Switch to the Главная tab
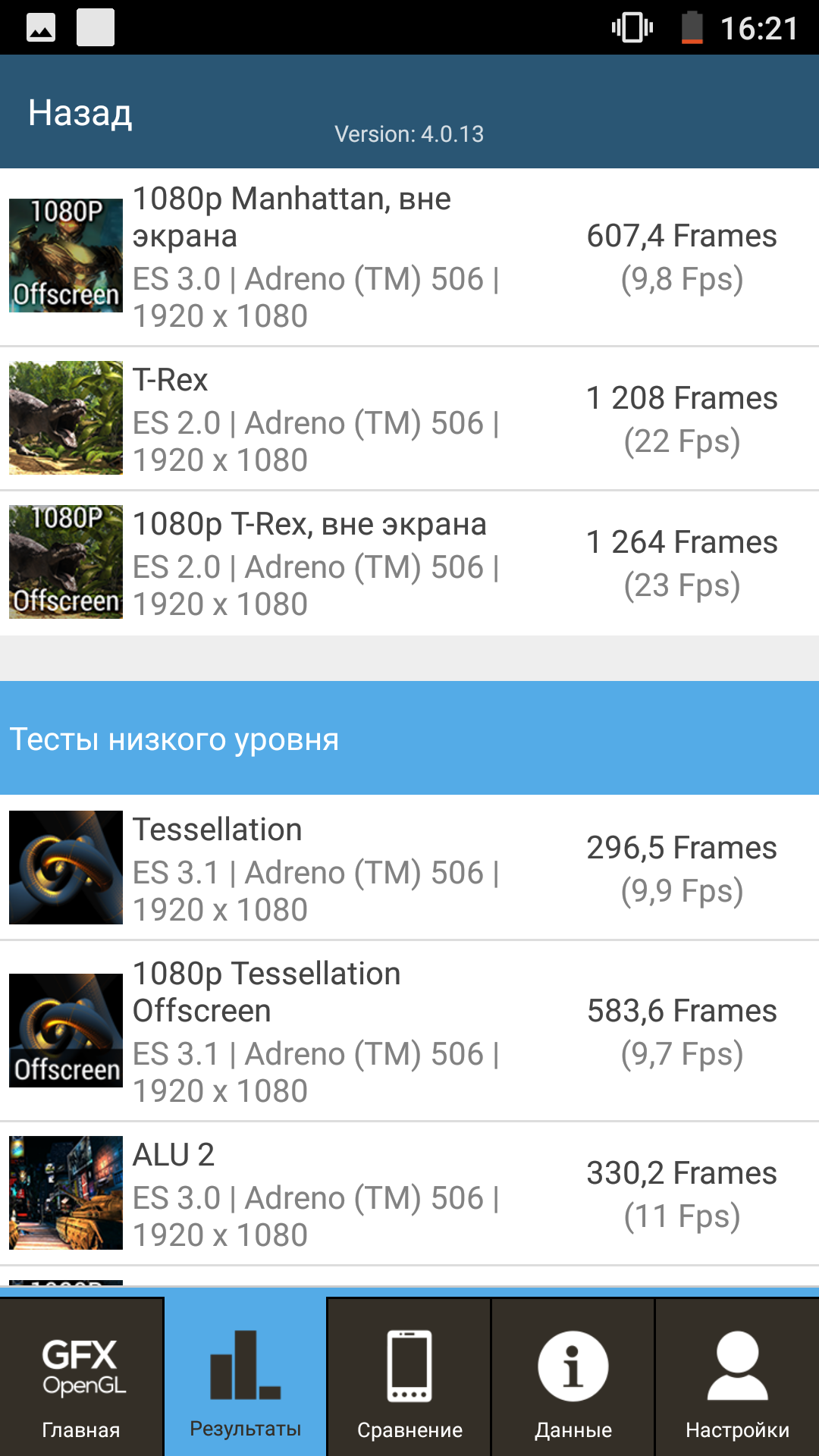 tap(81, 1377)
